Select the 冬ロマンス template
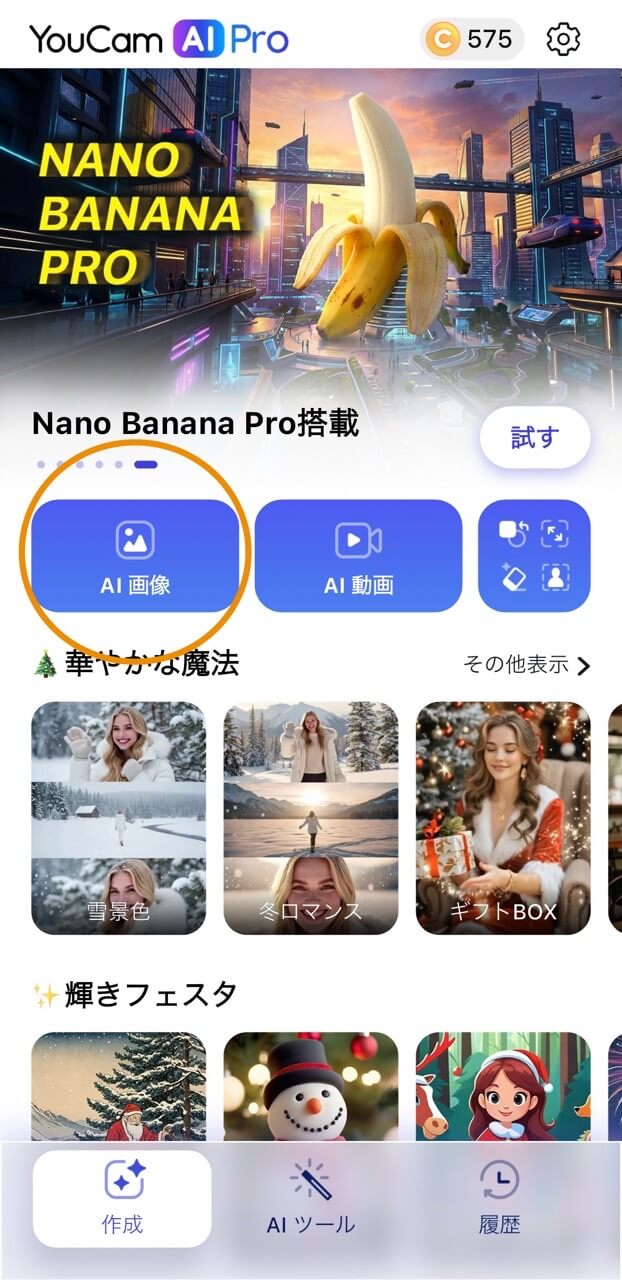622x1280 pixels. coord(310,818)
